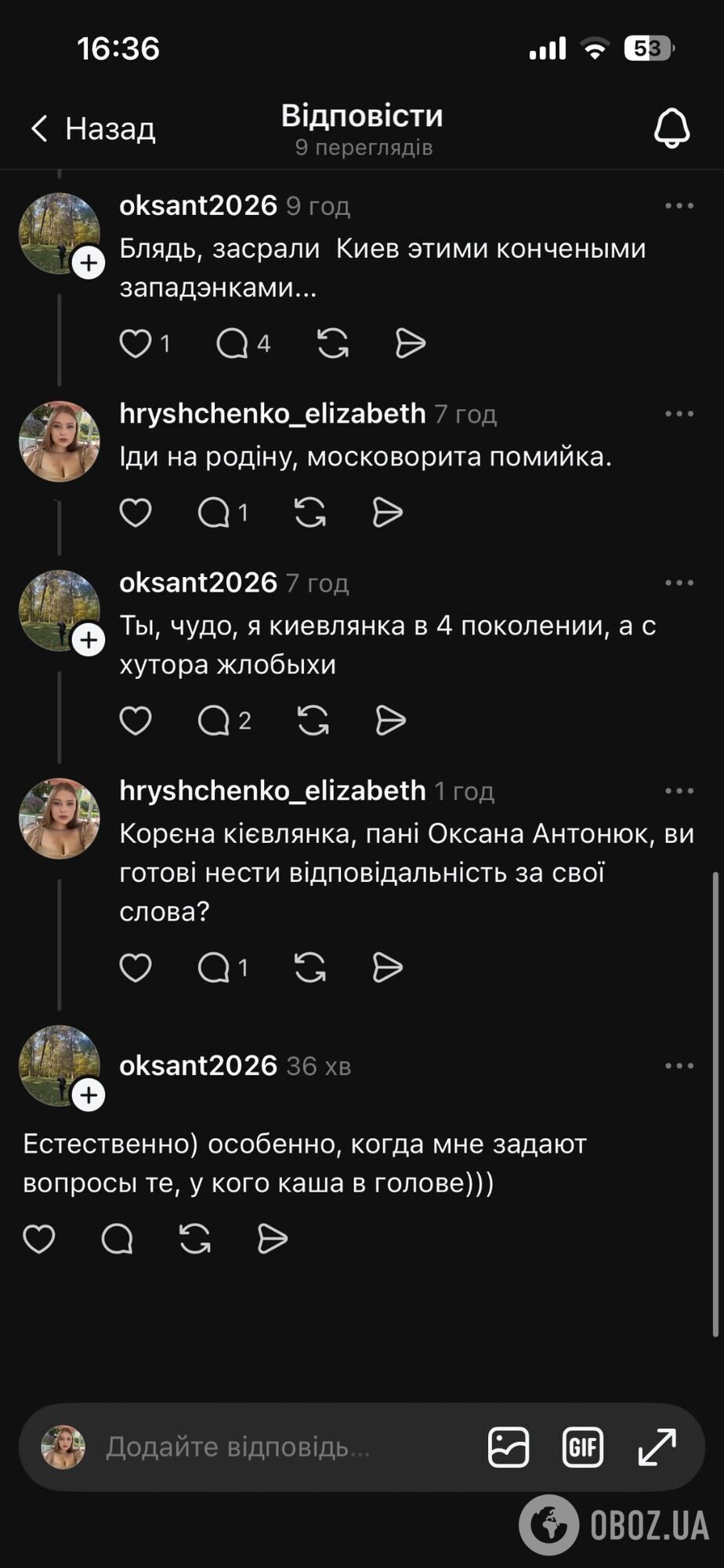Expand the reply composer with the diagonal arrow icon
The width and height of the screenshot is (724, 1568).
(657, 1446)
